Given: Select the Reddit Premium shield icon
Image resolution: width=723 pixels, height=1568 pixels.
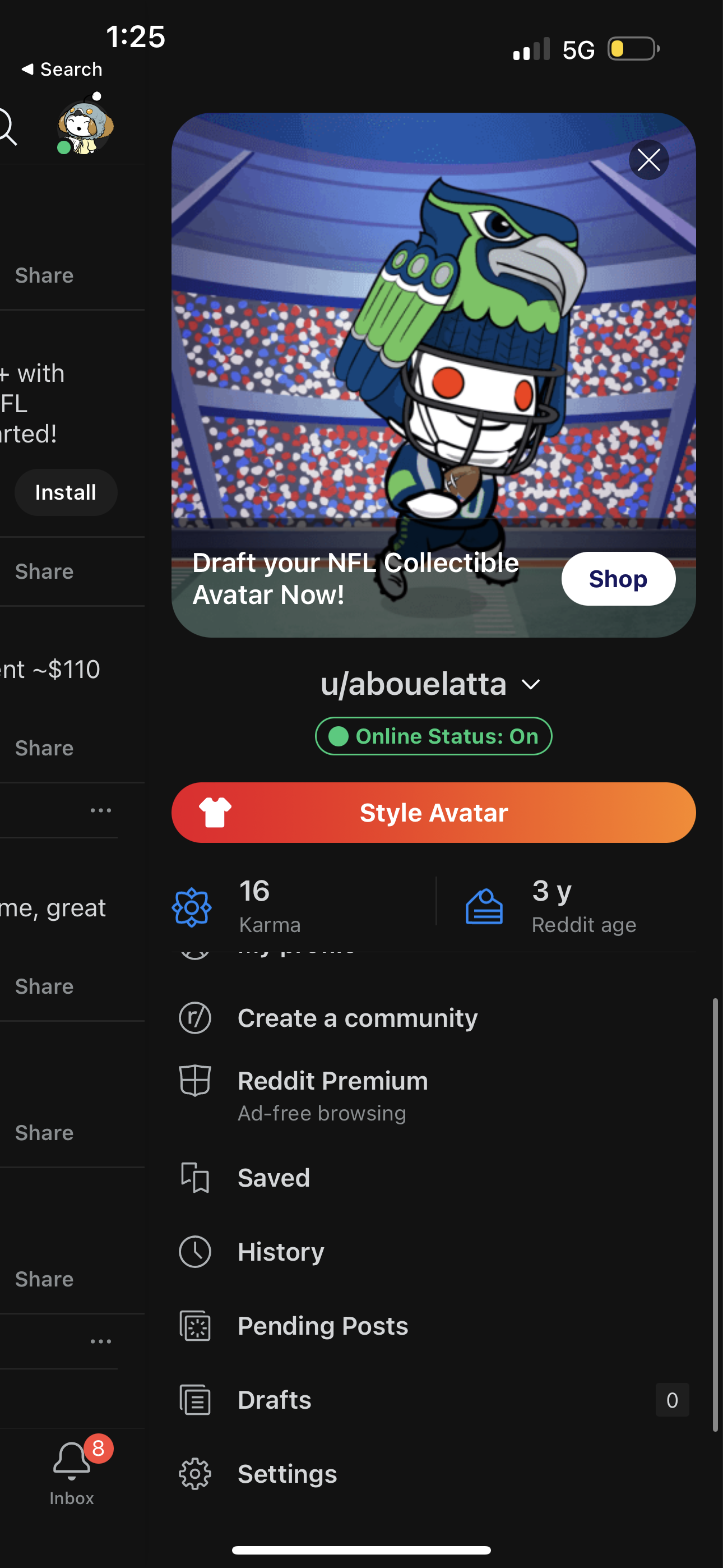Looking at the screenshot, I should coord(194,1082).
